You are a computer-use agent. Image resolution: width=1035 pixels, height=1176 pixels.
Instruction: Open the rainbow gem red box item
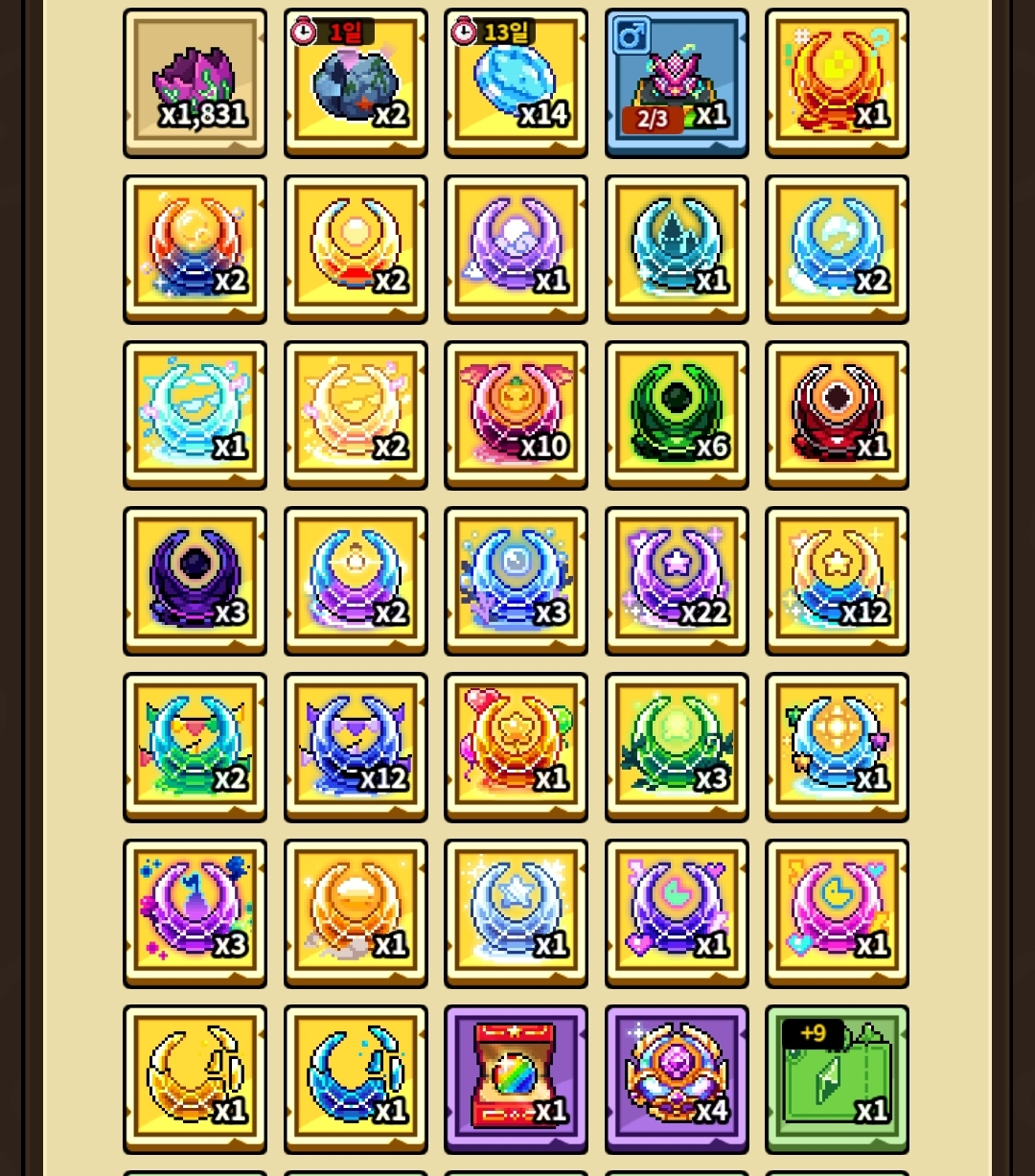(x=516, y=1078)
